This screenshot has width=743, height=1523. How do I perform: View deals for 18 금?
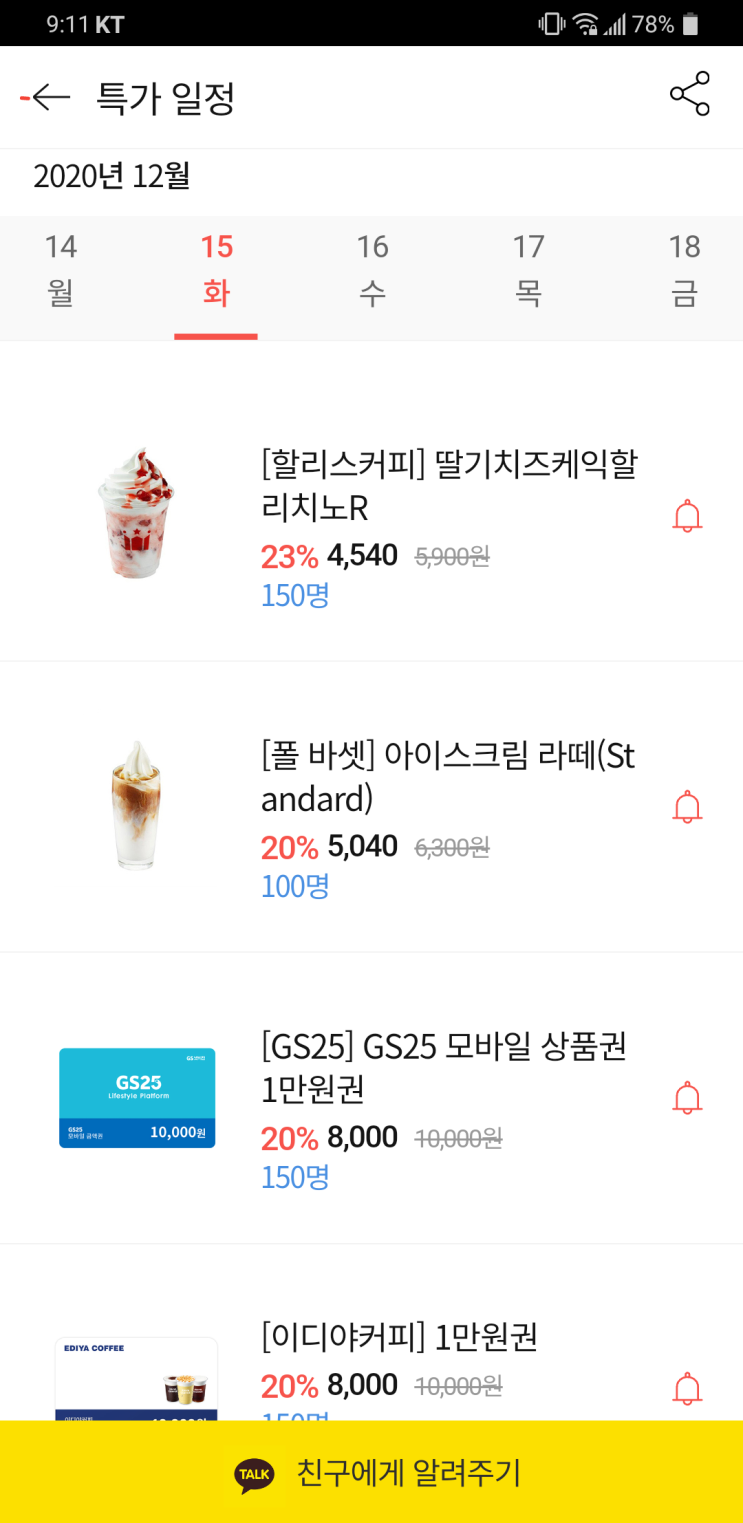click(x=684, y=270)
